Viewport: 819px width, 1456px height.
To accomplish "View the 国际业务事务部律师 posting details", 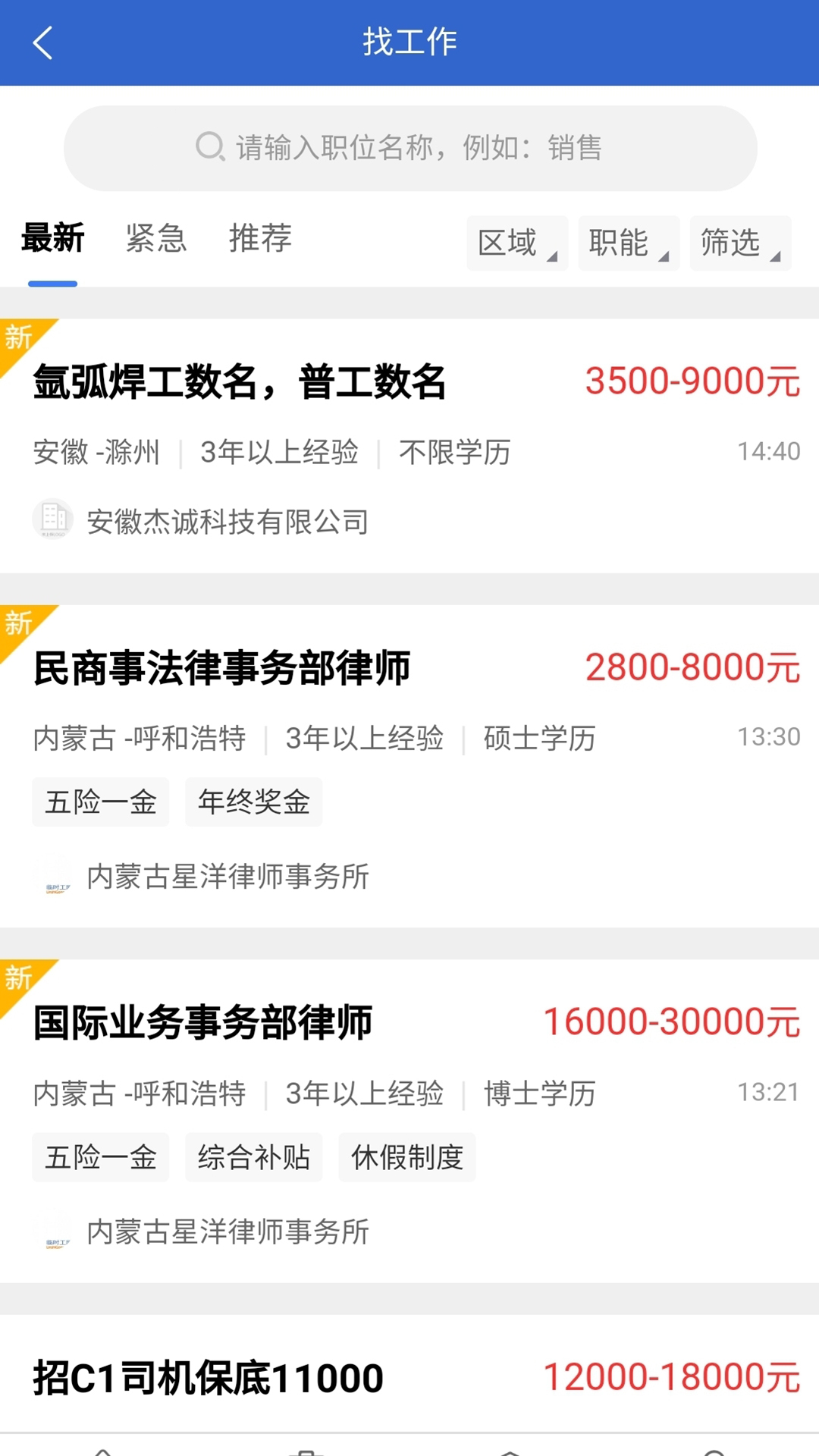I will [203, 1022].
